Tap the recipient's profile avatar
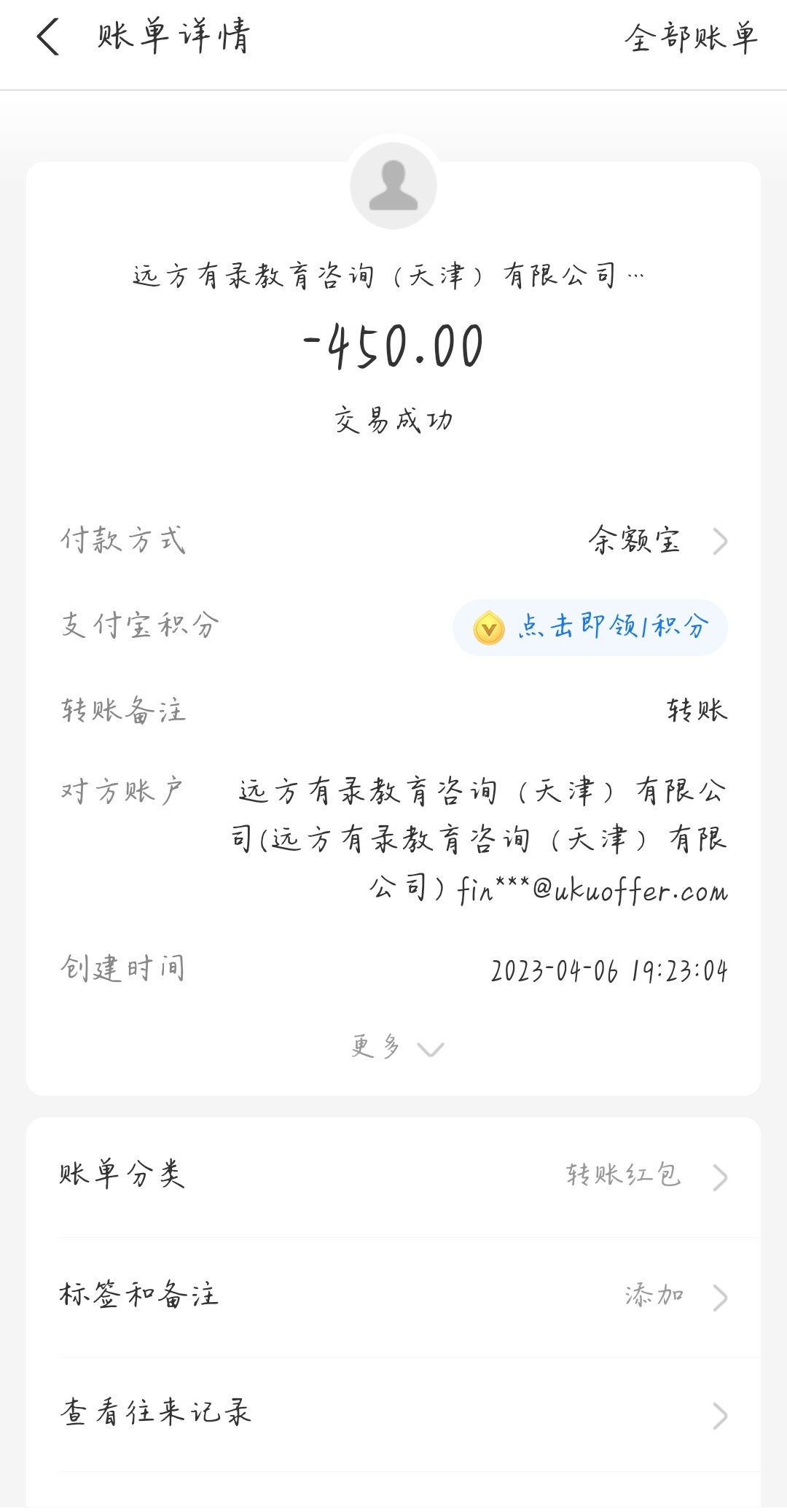787x1512 pixels. click(393, 186)
